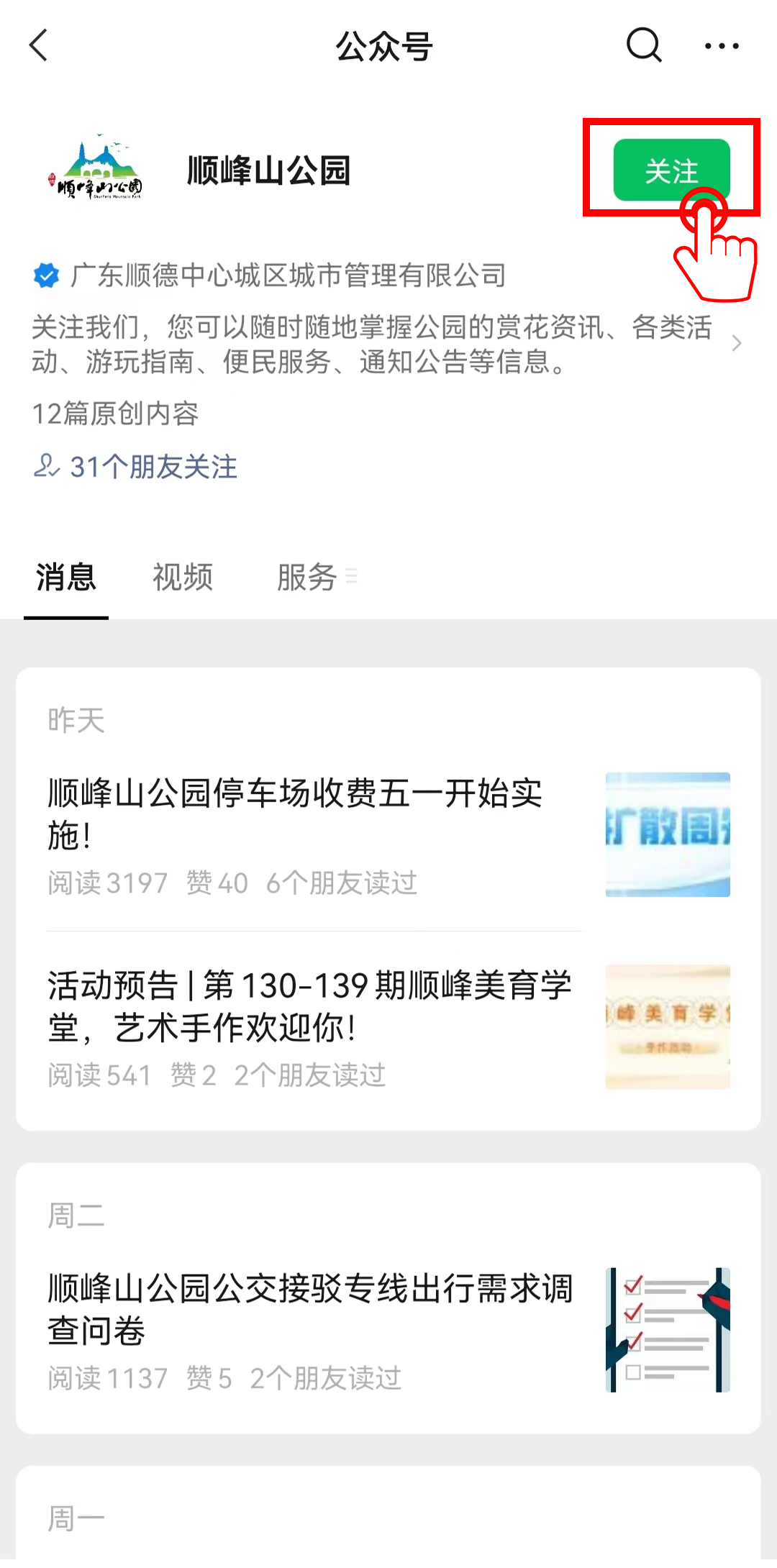Image resolution: width=777 pixels, height=1568 pixels.
Task: Tap the 顺峰山公园 account avatar
Action: pyautogui.click(x=96, y=169)
